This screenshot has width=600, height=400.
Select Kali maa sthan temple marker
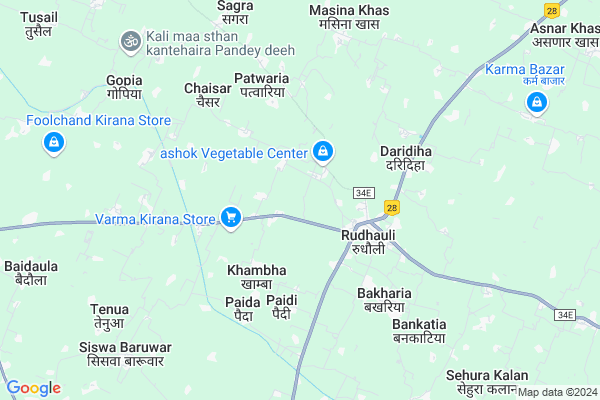click(130, 41)
